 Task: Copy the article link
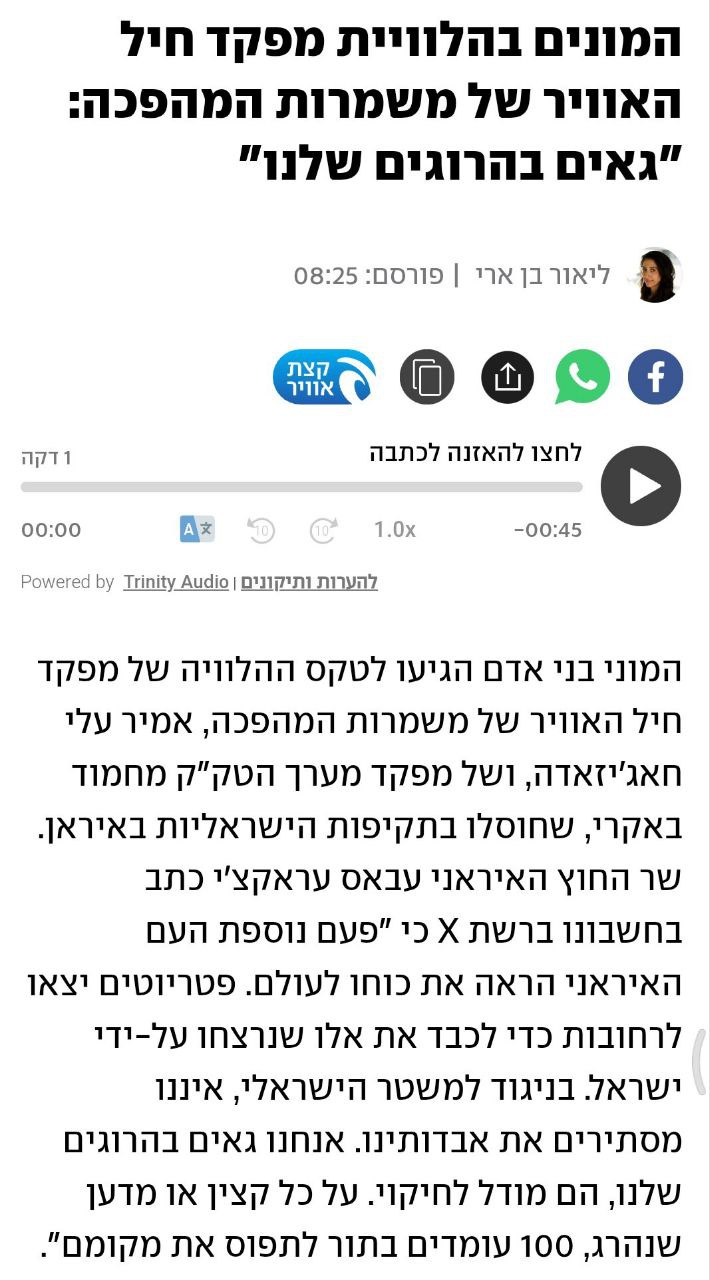[x=427, y=377]
